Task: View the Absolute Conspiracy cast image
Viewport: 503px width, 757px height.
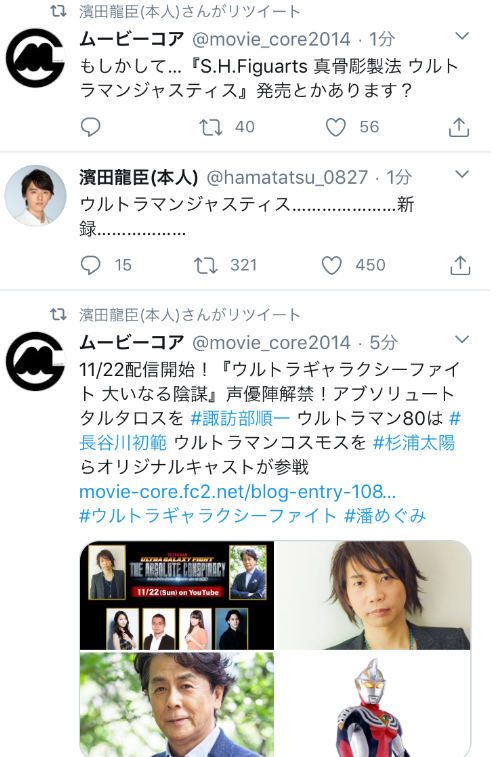Action: tap(177, 595)
